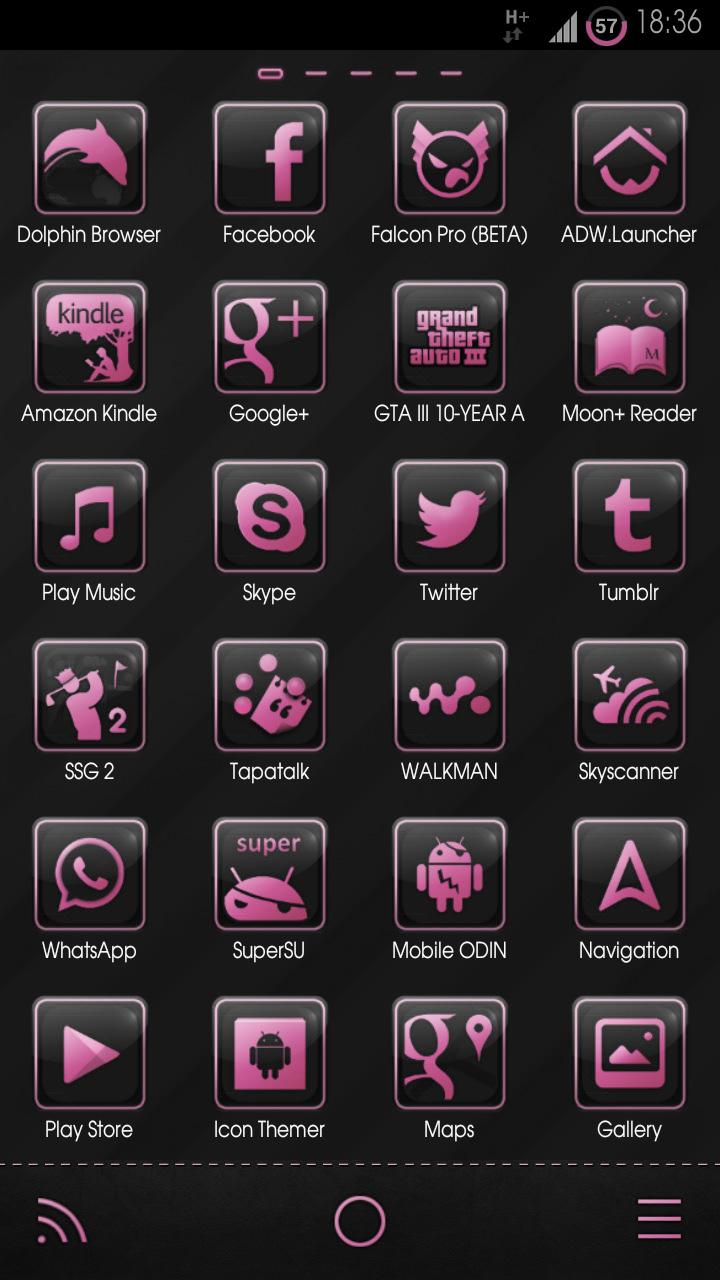Launch Play Music
This screenshot has height=1280, width=720.
pos(89,516)
